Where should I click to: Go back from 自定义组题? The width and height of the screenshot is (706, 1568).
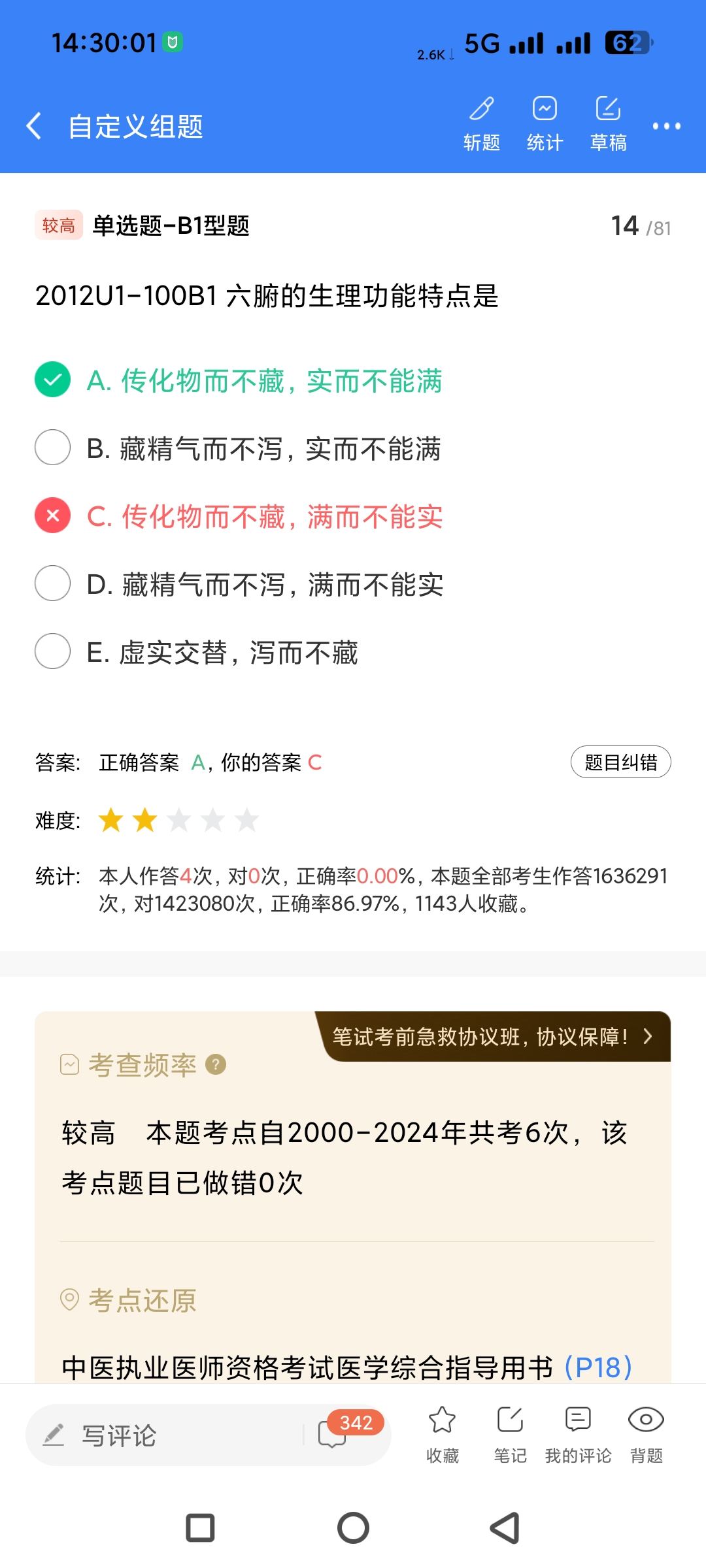(34, 125)
